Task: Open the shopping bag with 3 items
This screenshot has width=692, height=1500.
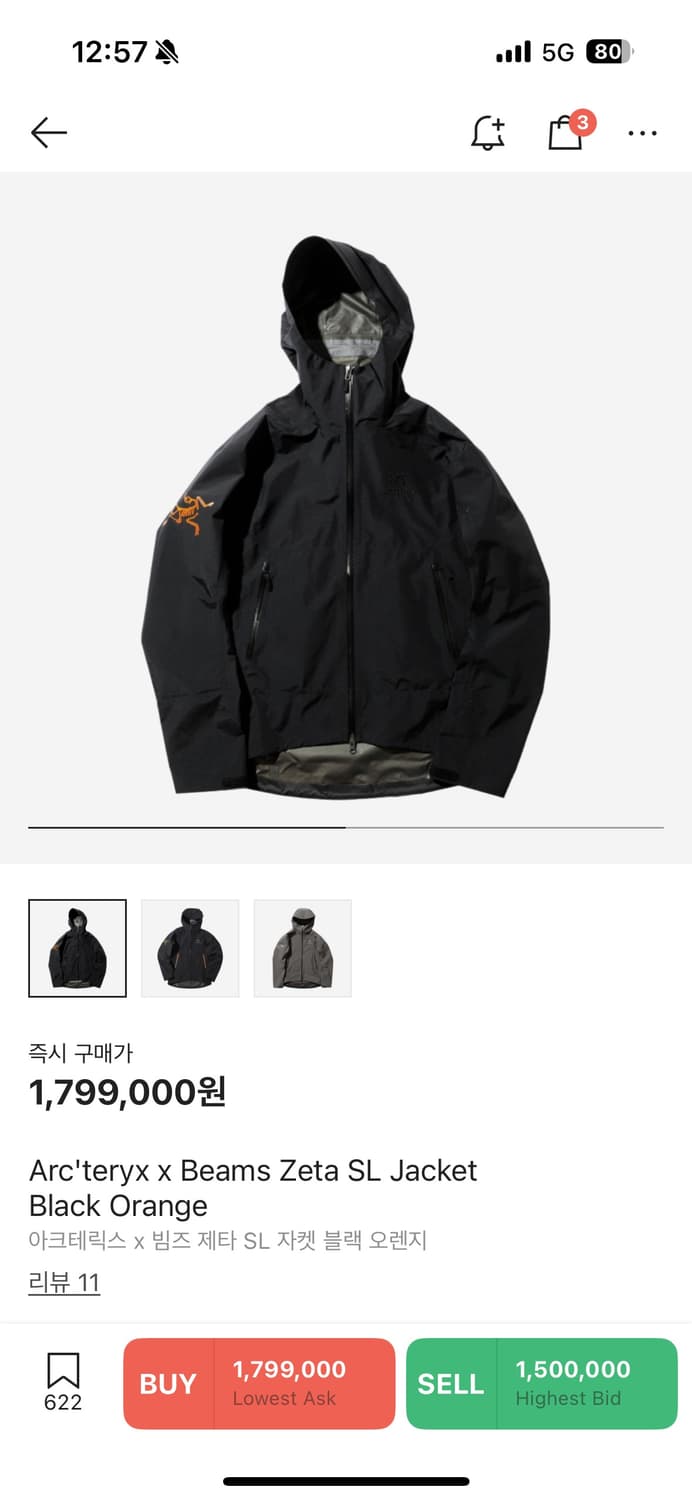Action: (x=567, y=132)
